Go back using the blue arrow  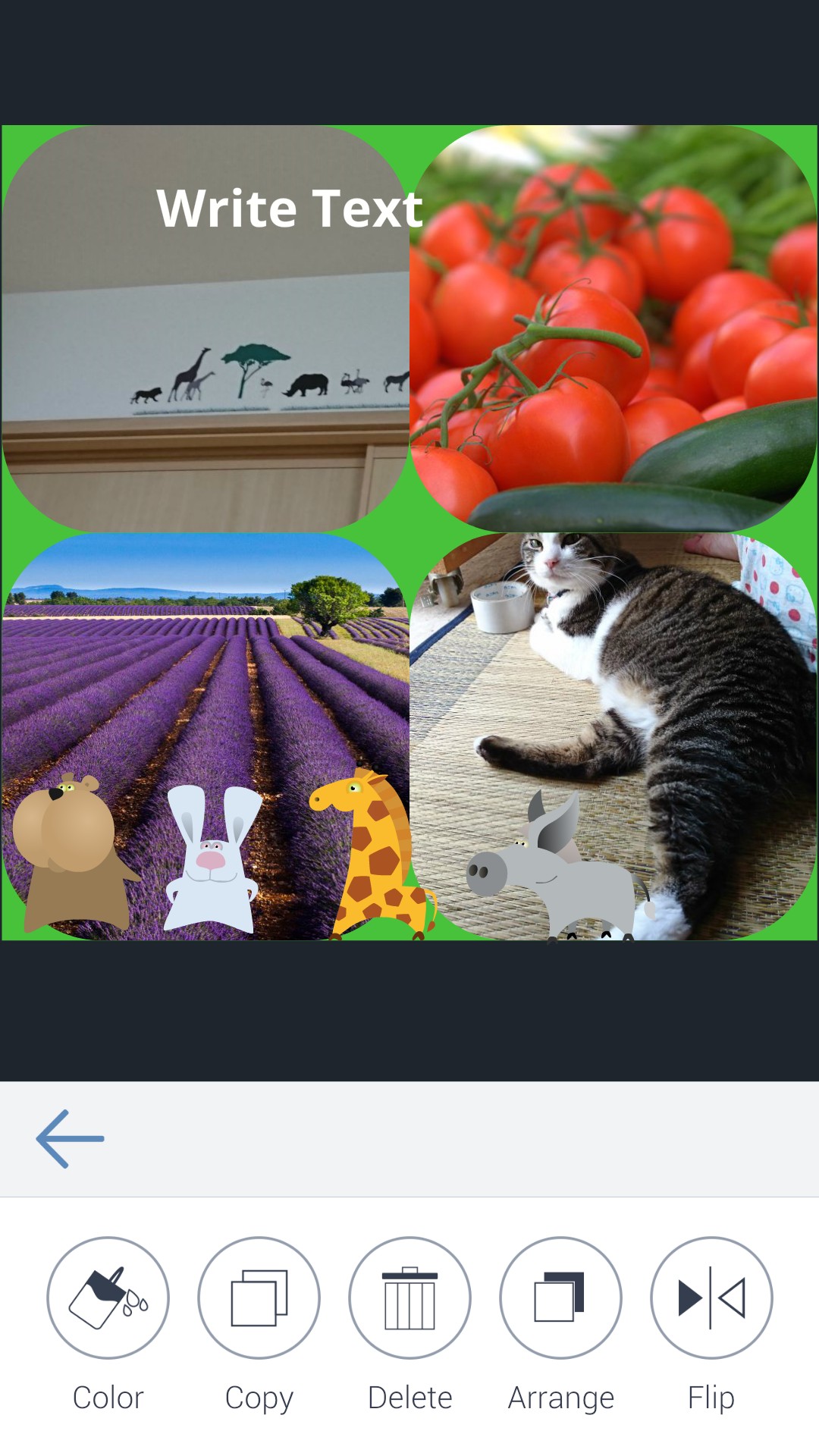tap(70, 1138)
